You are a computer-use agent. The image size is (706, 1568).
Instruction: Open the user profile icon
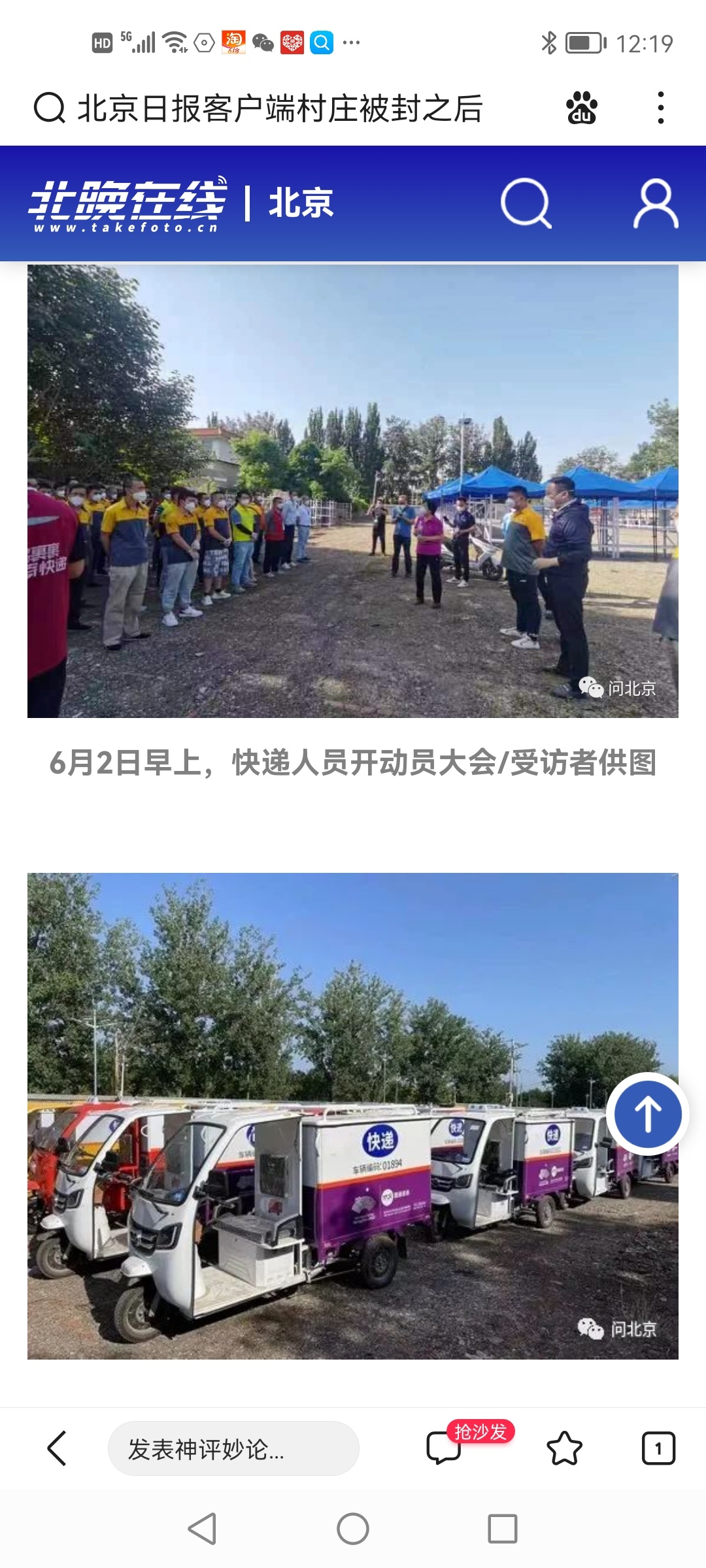pyautogui.click(x=656, y=203)
